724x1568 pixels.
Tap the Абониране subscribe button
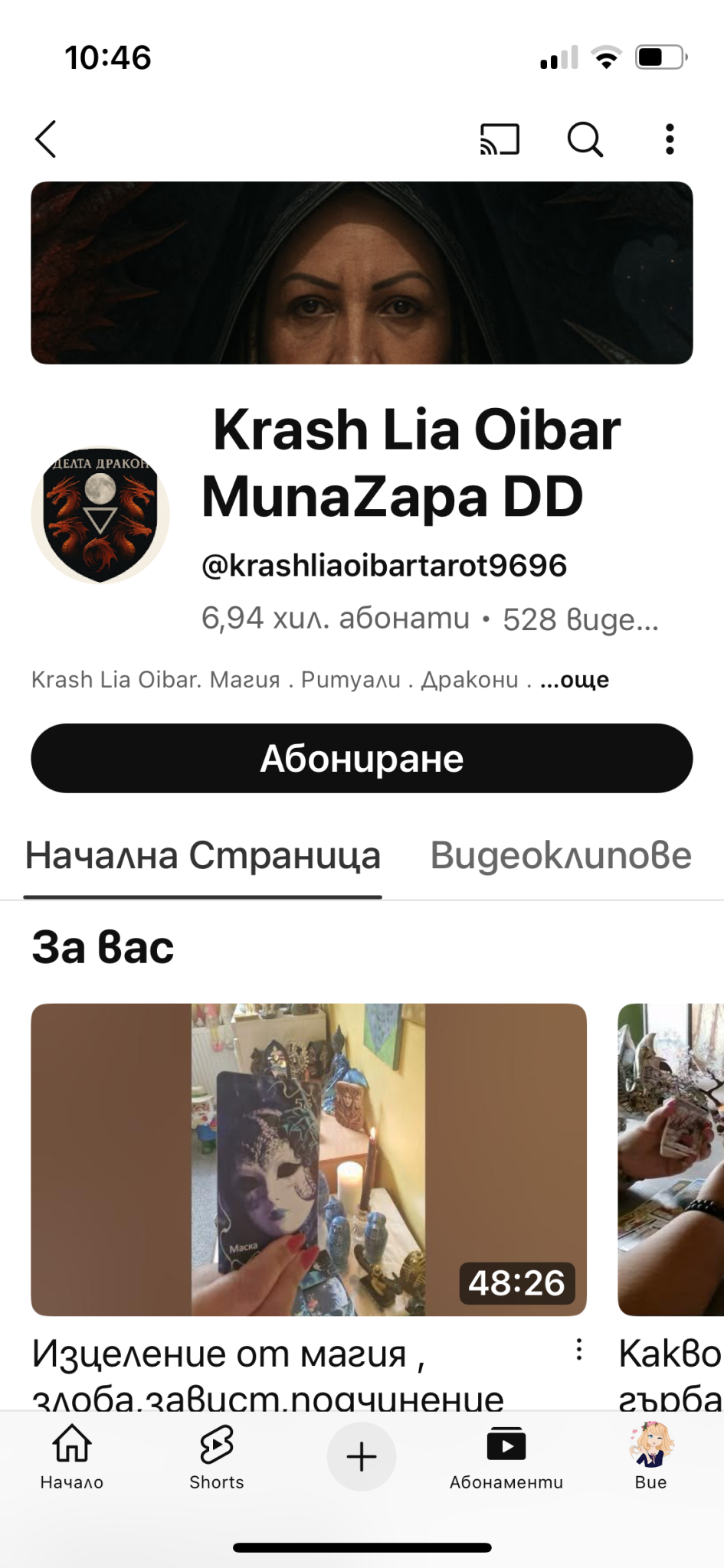coord(362,758)
